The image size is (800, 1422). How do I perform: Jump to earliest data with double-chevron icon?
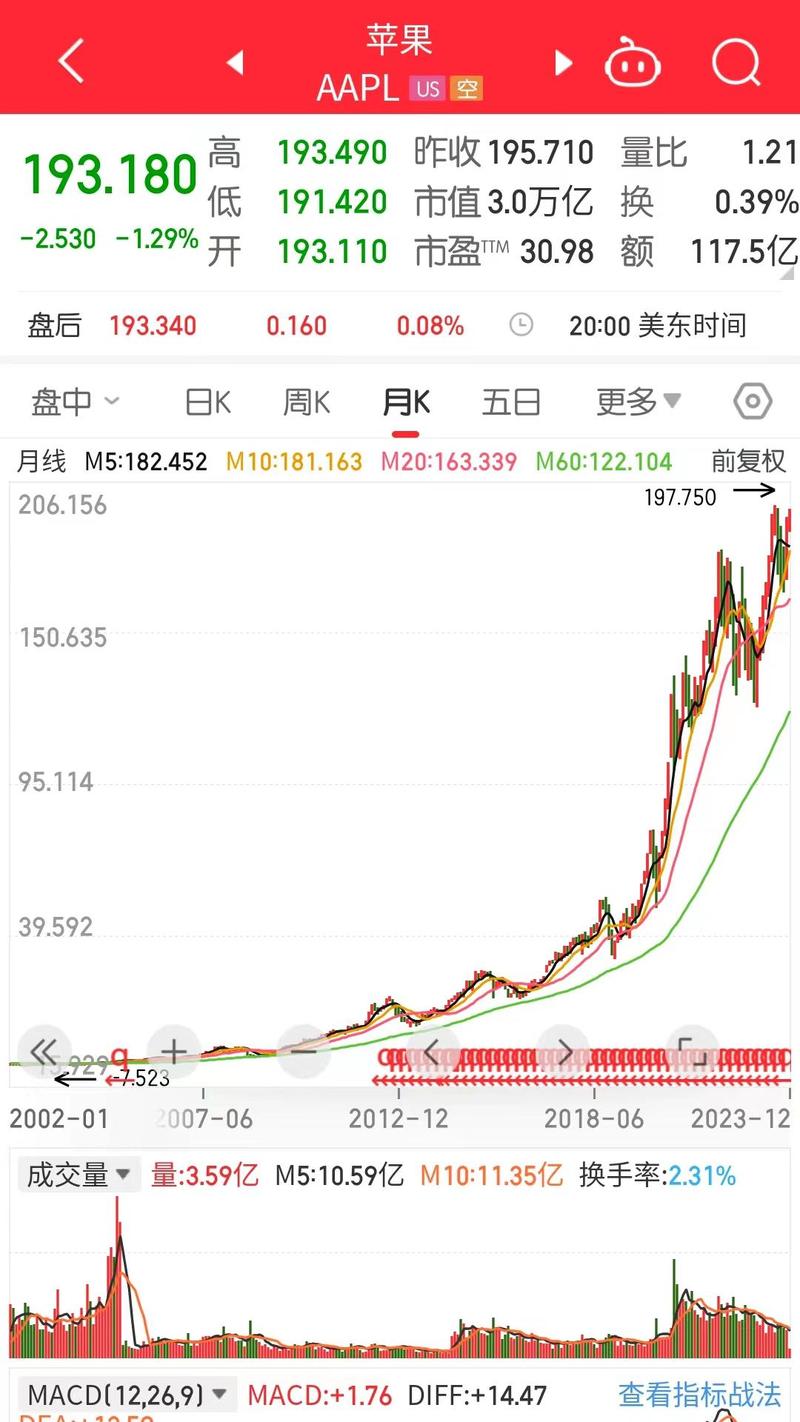click(x=42, y=1052)
